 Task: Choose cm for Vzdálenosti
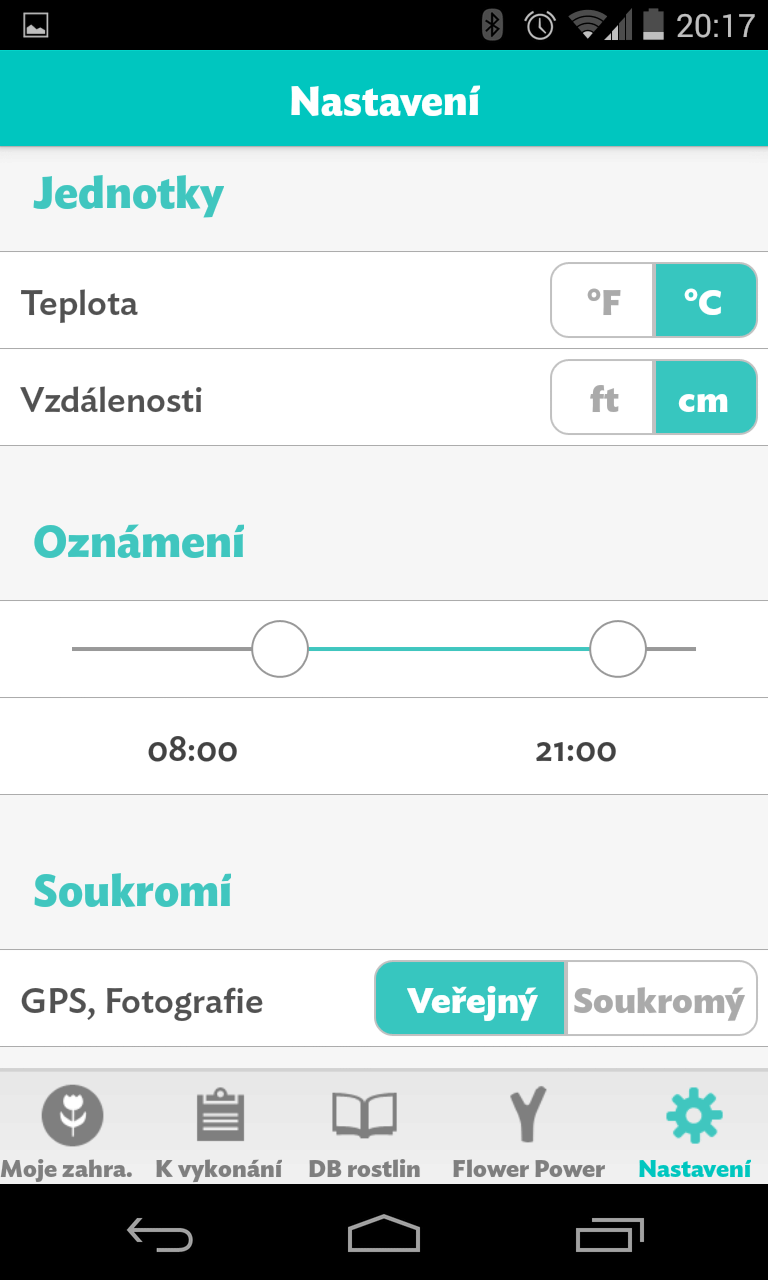click(x=705, y=398)
